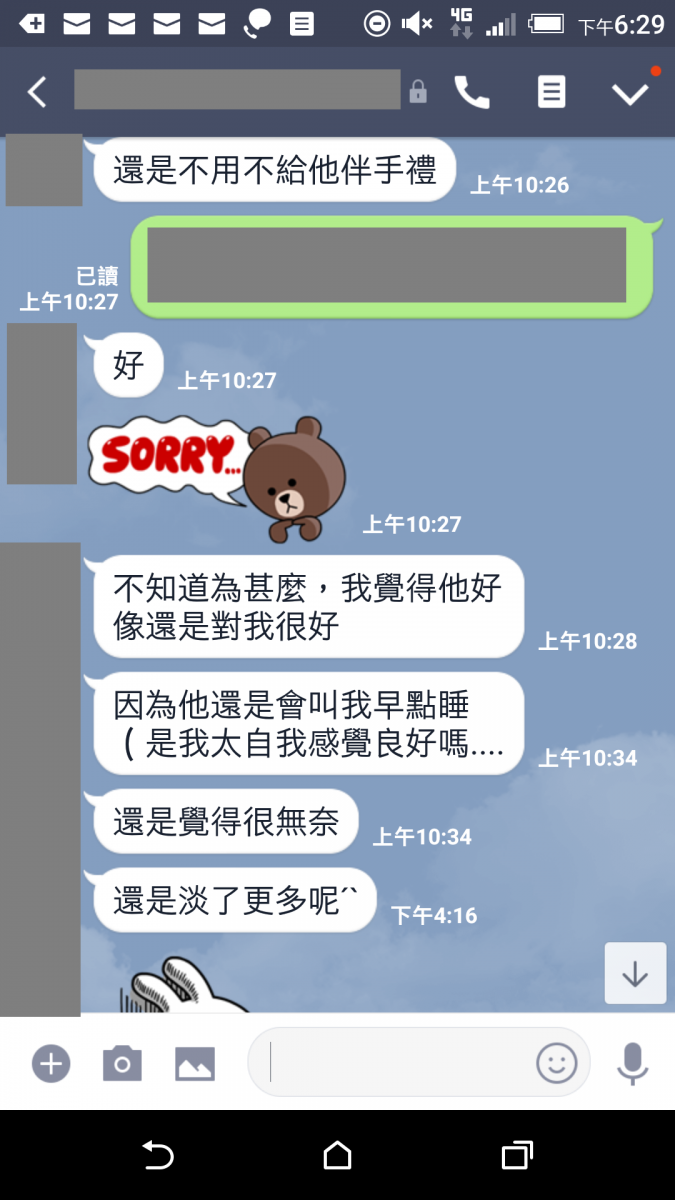This screenshot has height=1200, width=675.
Task: Go back to the chat list
Action: click(x=37, y=92)
